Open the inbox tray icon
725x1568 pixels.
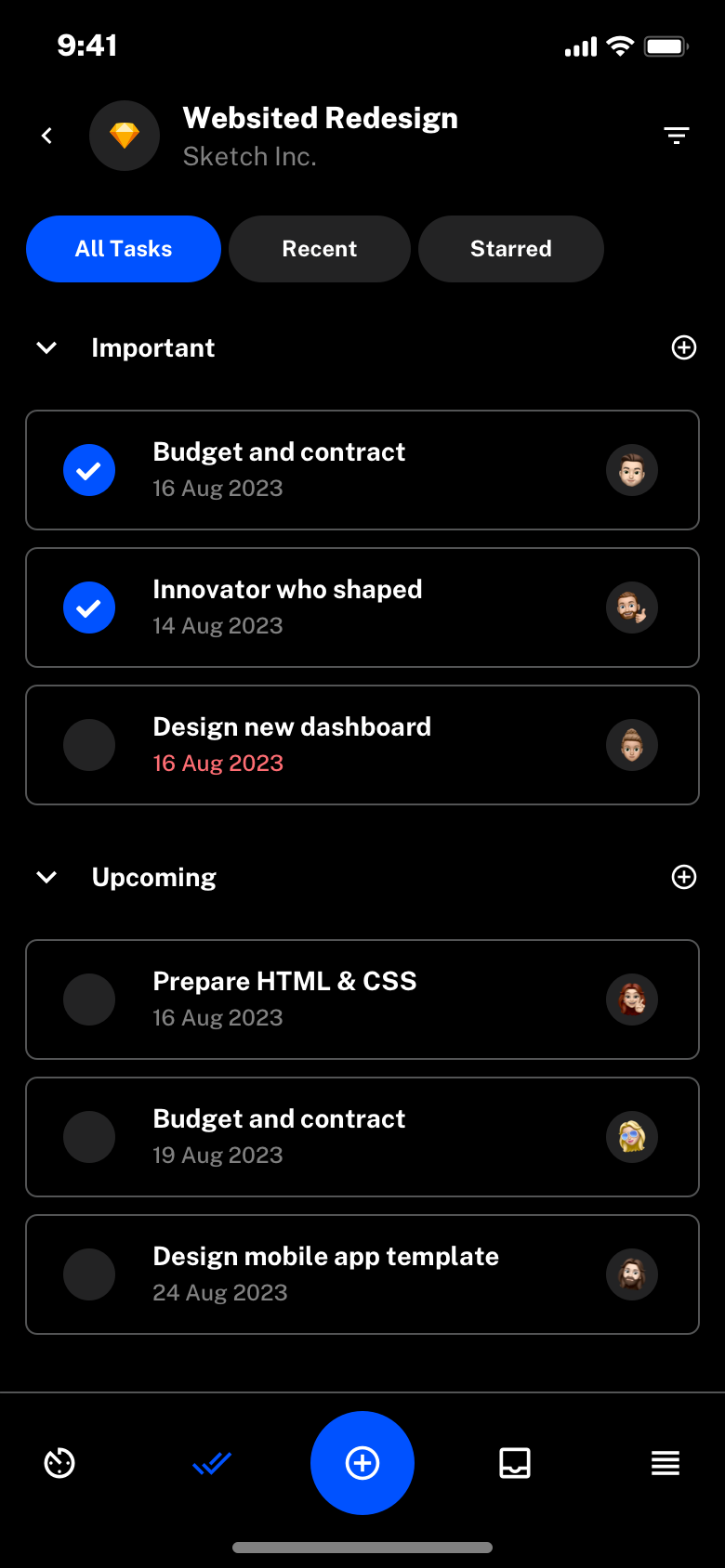click(x=514, y=1463)
